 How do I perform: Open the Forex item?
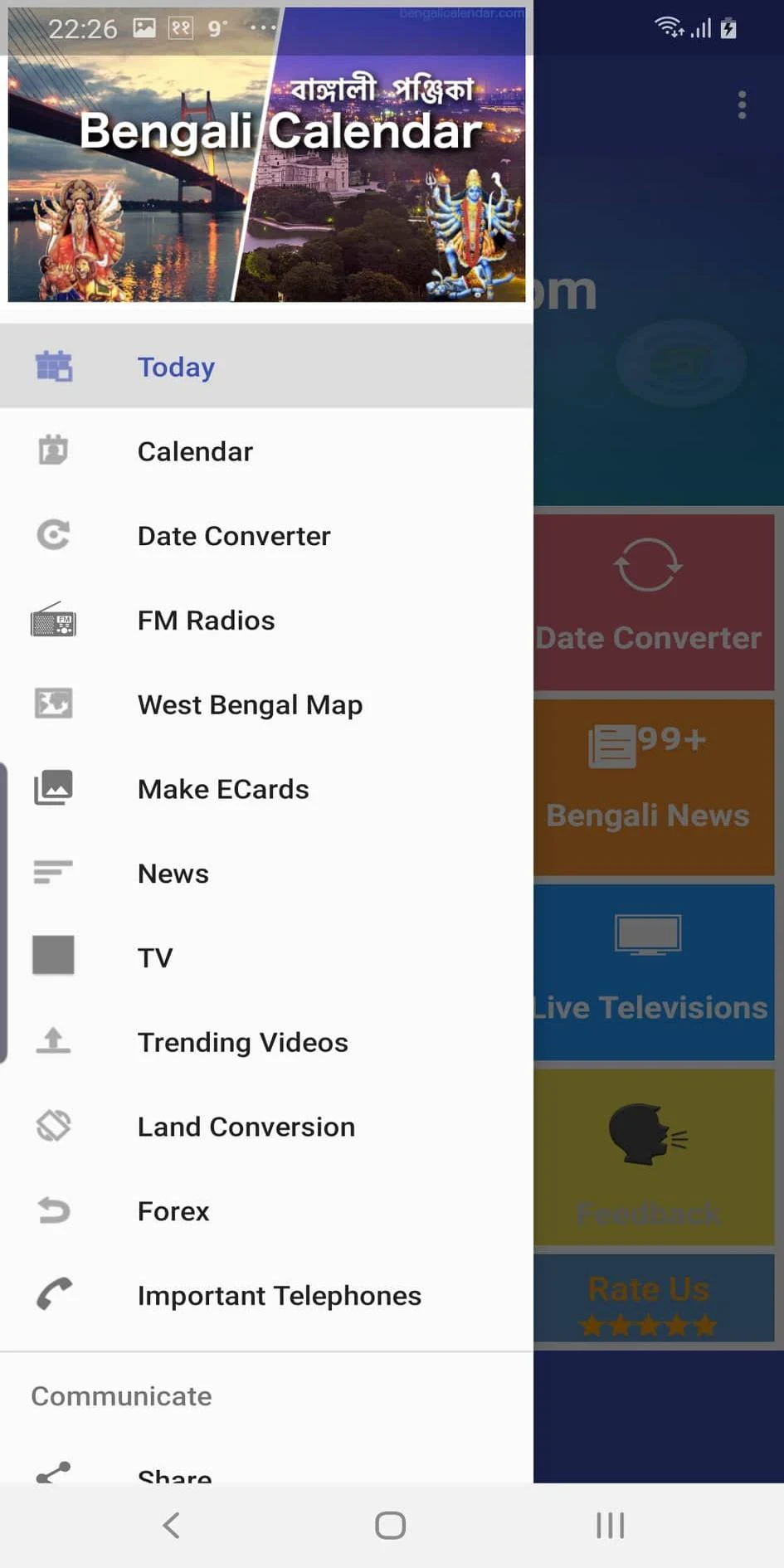click(x=266, y=1211)
